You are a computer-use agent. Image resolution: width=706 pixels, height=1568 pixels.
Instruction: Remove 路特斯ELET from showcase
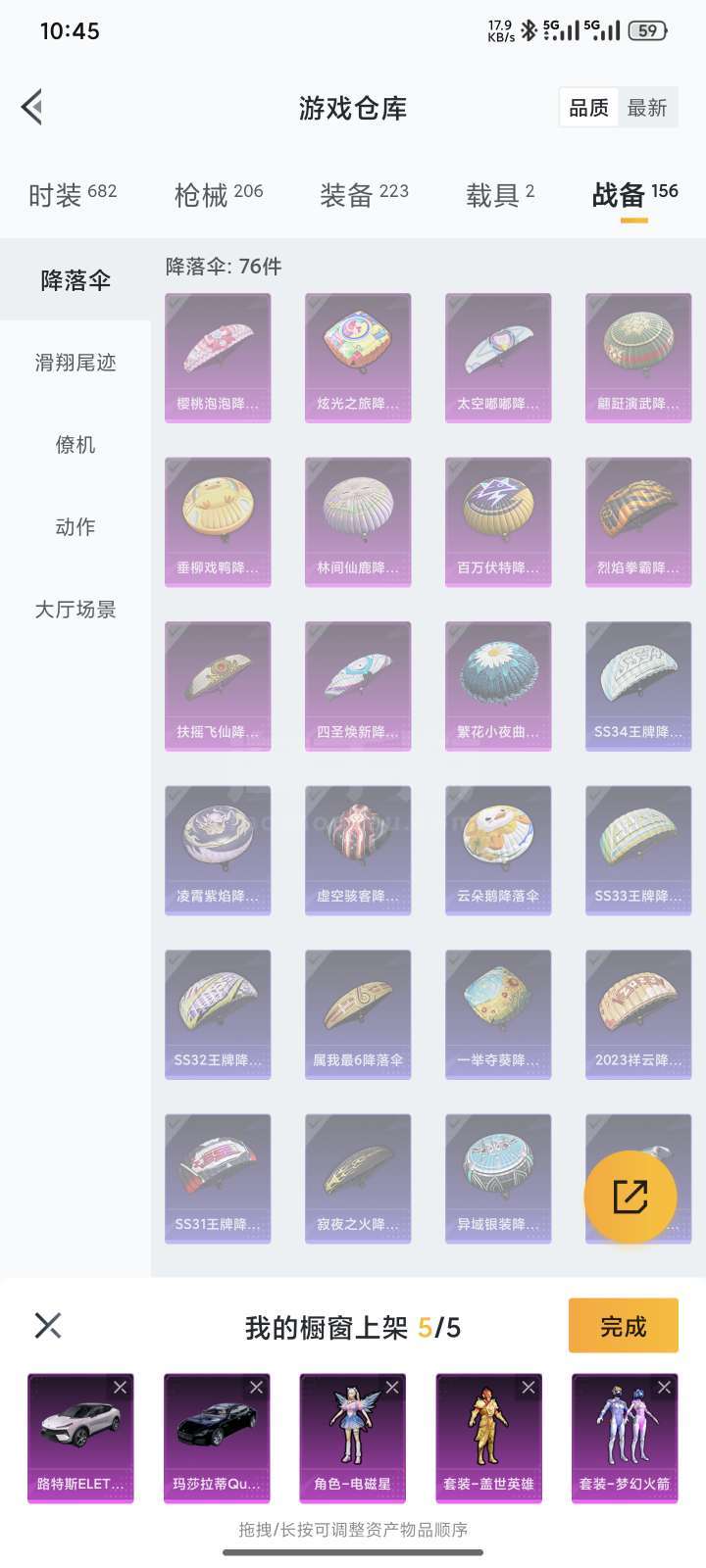[120, 1387]
